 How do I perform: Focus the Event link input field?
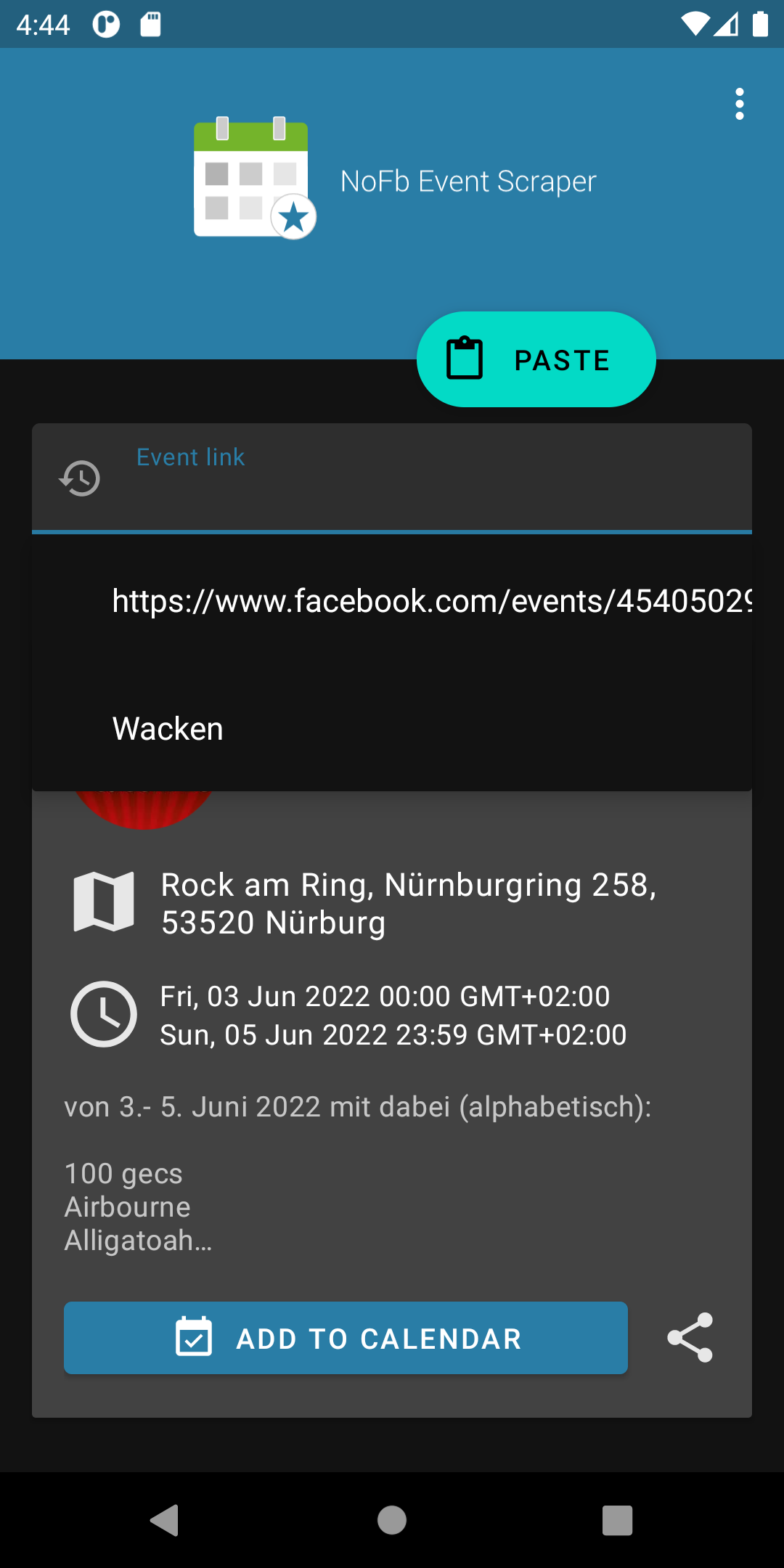coord(436,481)
